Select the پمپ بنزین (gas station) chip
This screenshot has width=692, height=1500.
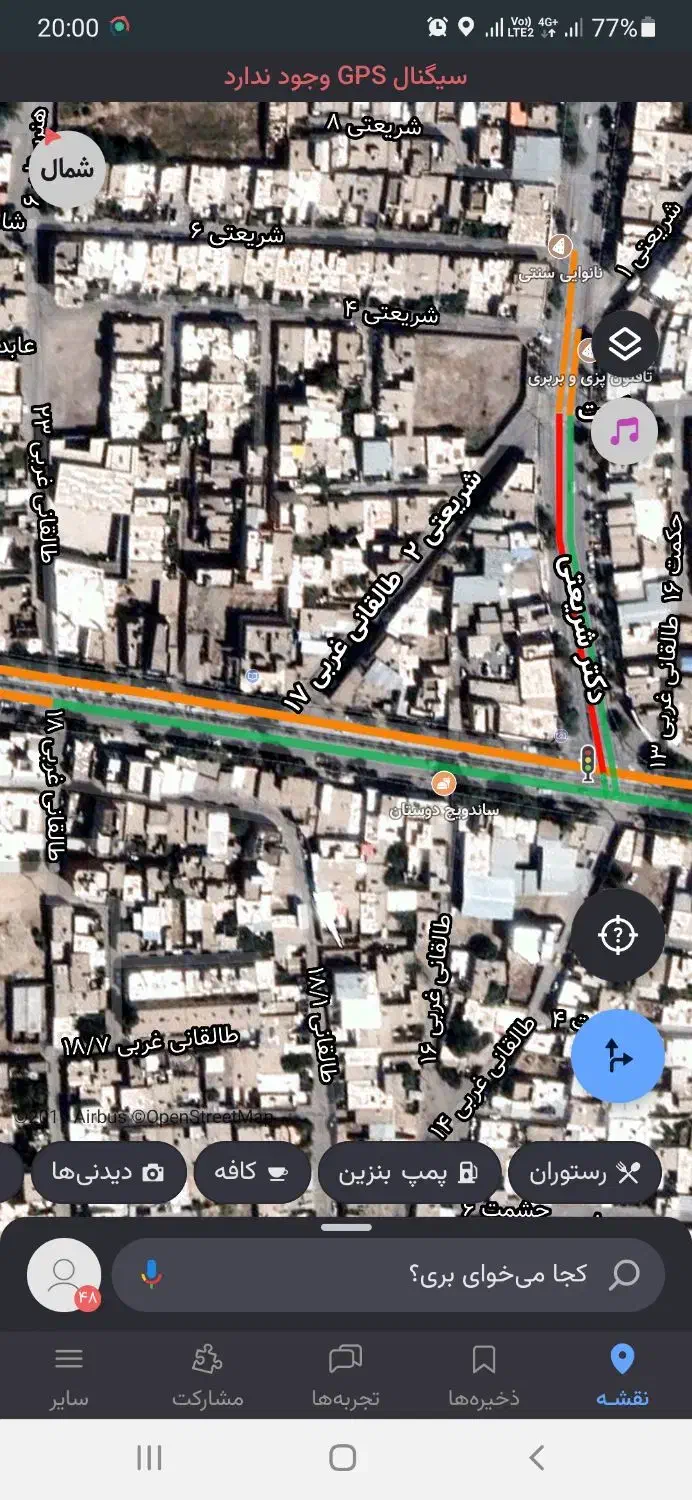tap(408, 1173)
